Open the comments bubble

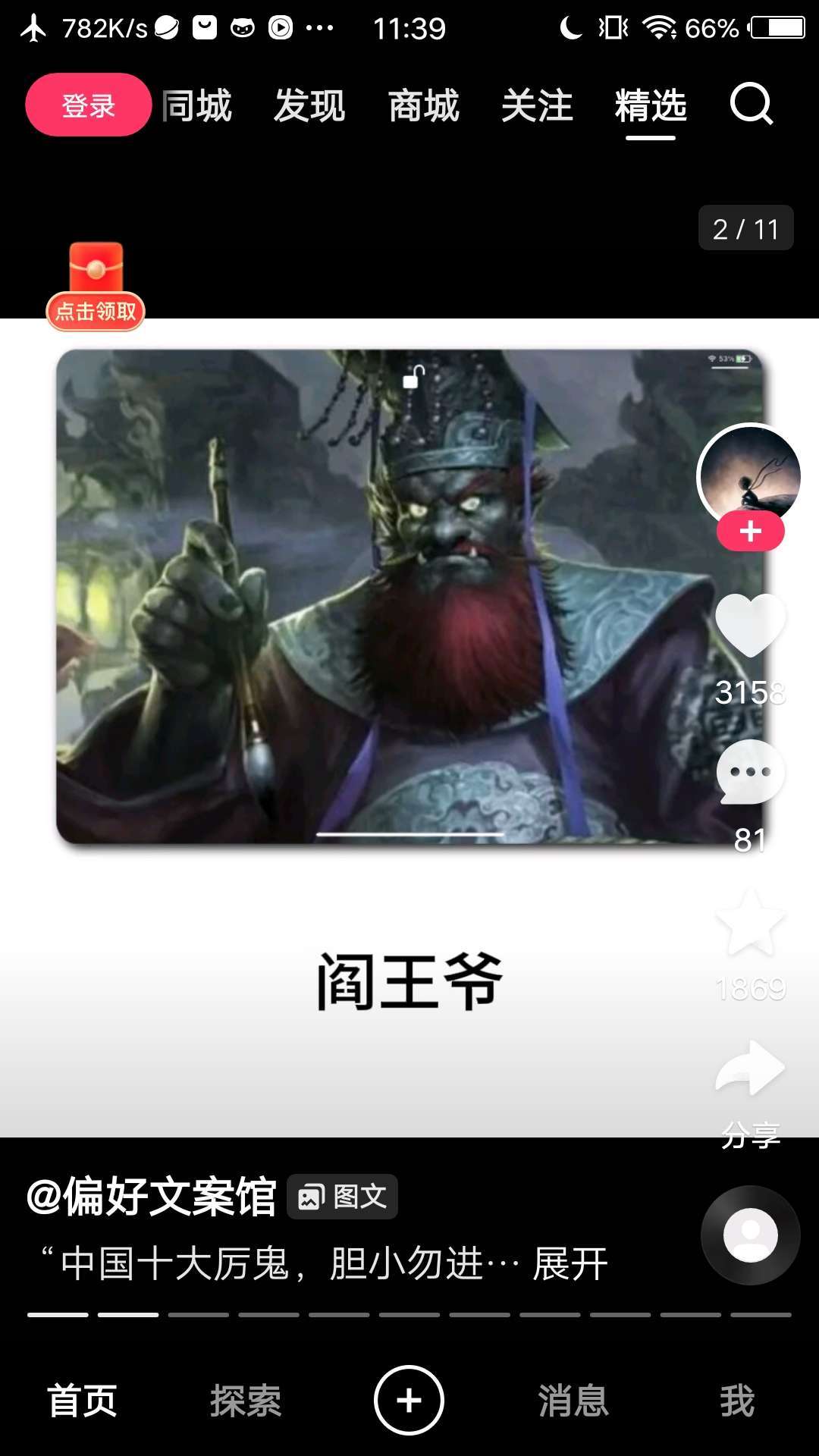[x=750, y=773]
